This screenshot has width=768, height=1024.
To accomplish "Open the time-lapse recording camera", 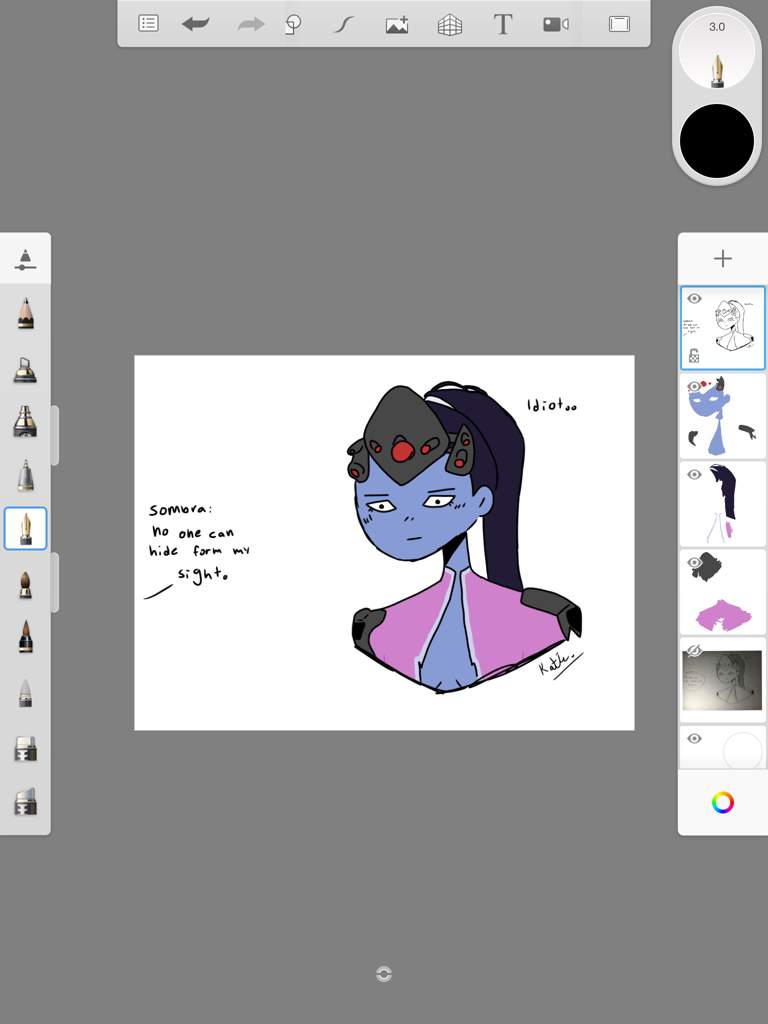I will click(556, 24).
